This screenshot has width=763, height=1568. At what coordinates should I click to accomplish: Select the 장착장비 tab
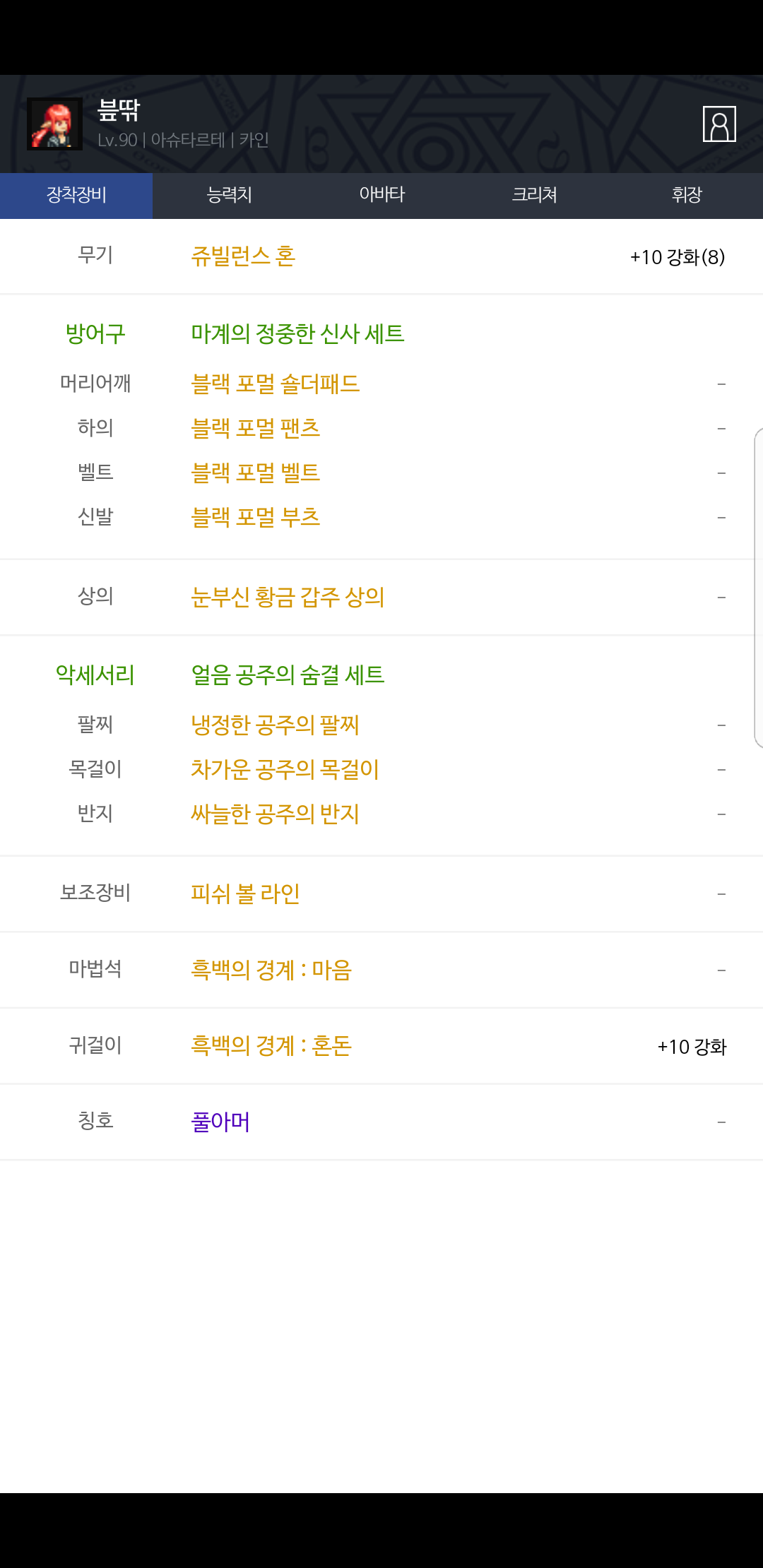76,195
